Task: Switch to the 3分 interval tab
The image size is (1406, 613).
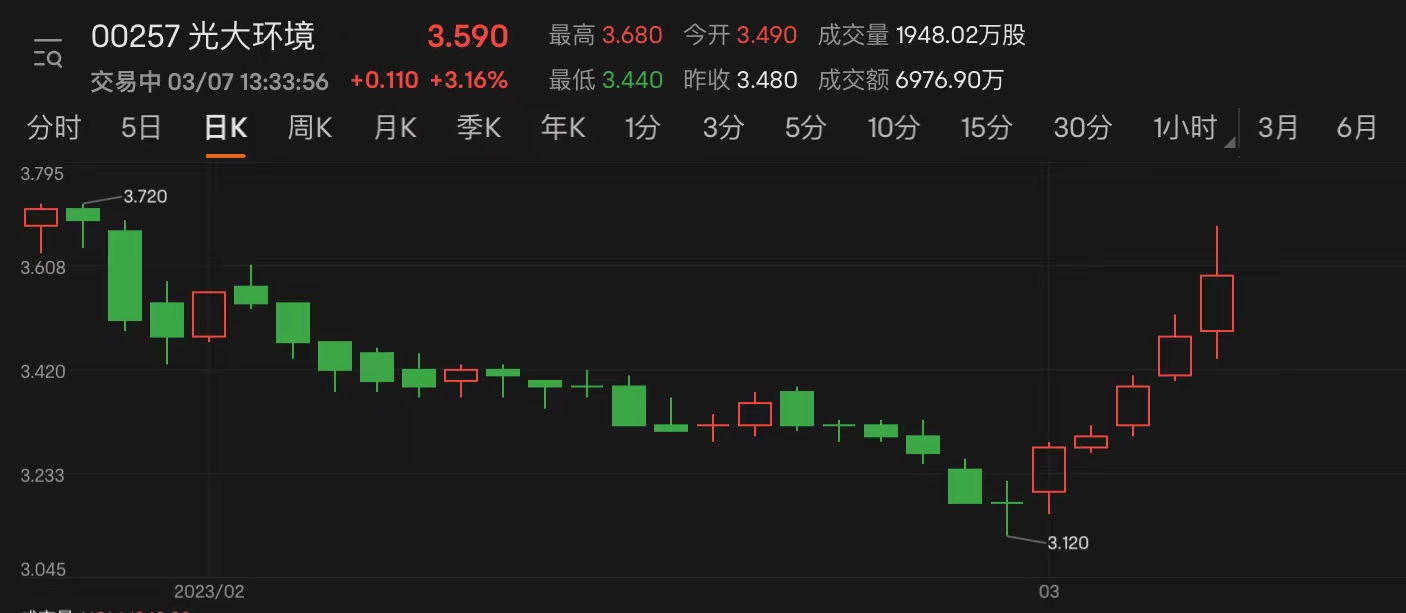Action: (x=723, y=128)
